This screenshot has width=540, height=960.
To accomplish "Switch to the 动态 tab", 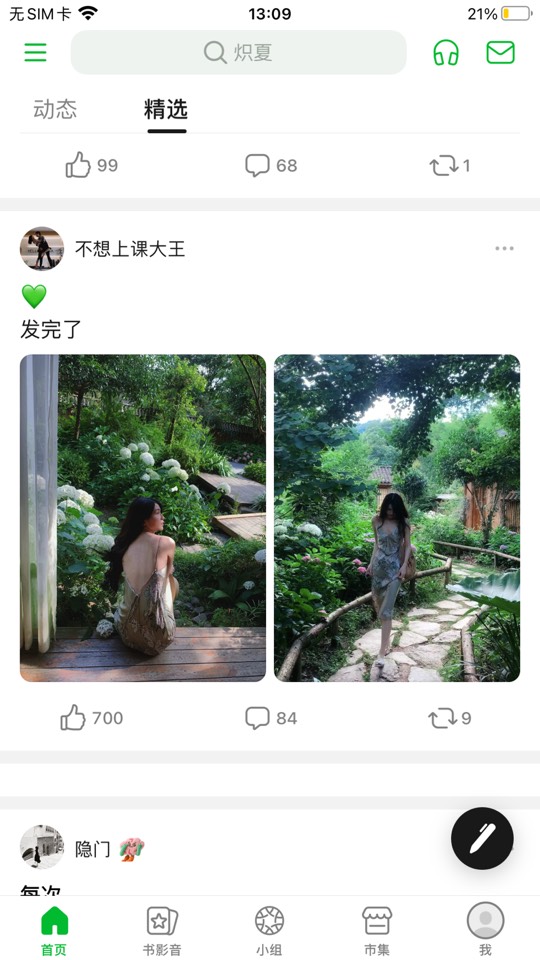I will pyautogui.click(x=55, y=110).
